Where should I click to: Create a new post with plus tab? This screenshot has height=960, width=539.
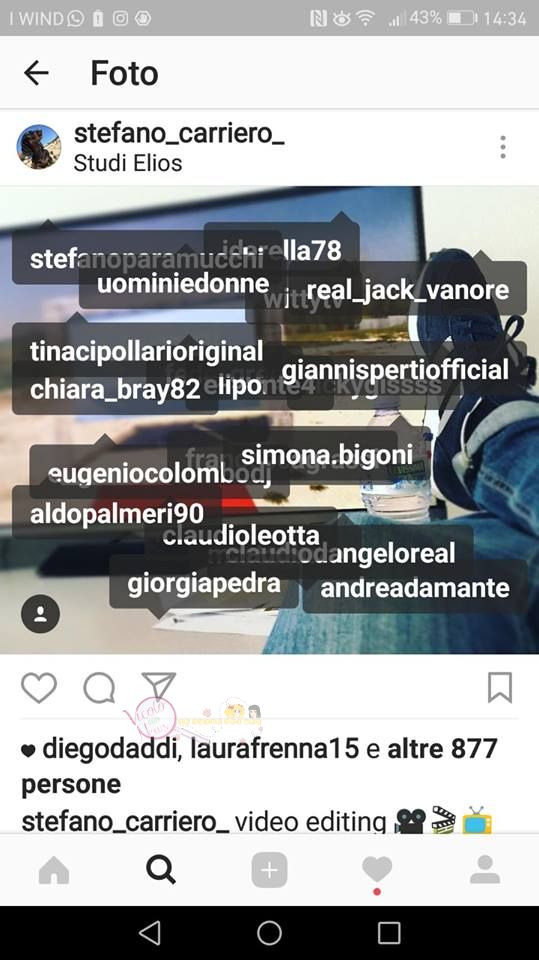[x=270, y=869]
